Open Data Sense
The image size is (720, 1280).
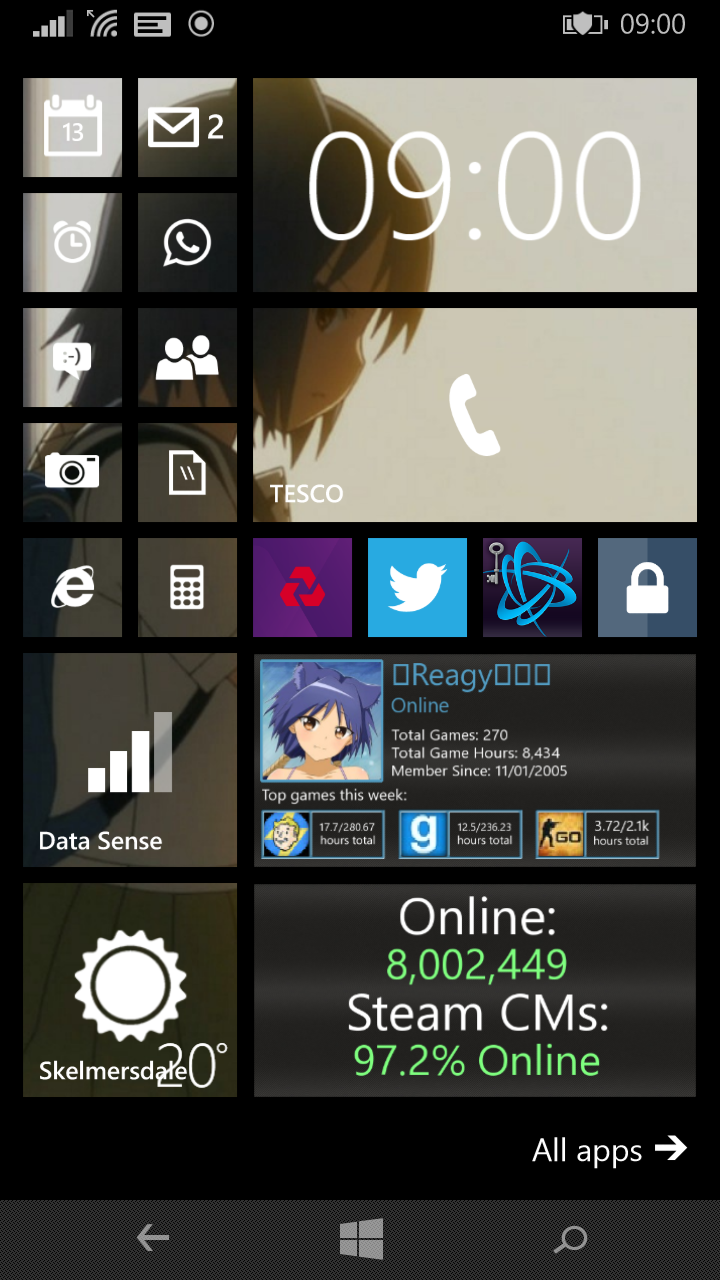tap(130, 760)
